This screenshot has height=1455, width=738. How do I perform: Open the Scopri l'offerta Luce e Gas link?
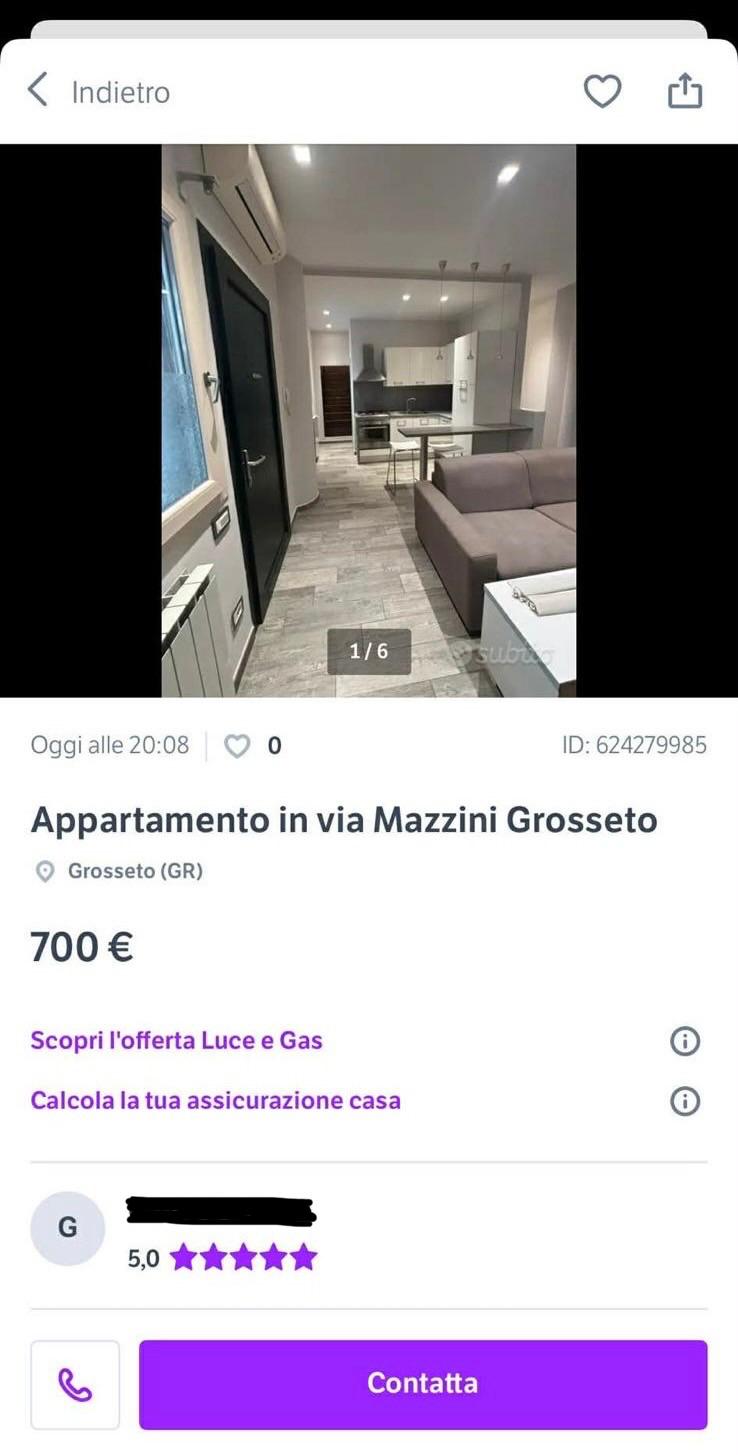(176, 1040)
